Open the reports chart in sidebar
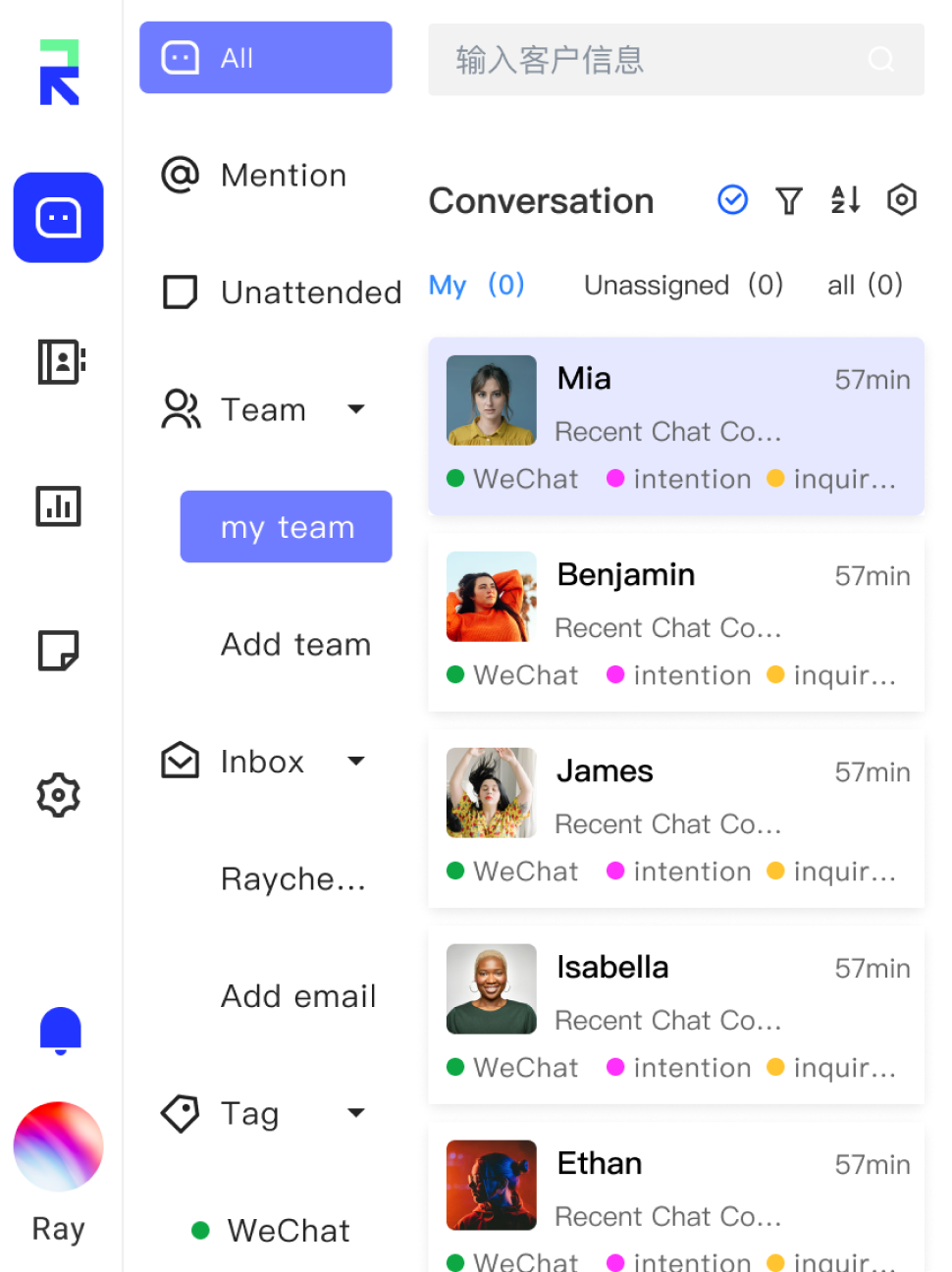Image resolution: width=952 pixels, height=1272 pixels. (58, 506)
